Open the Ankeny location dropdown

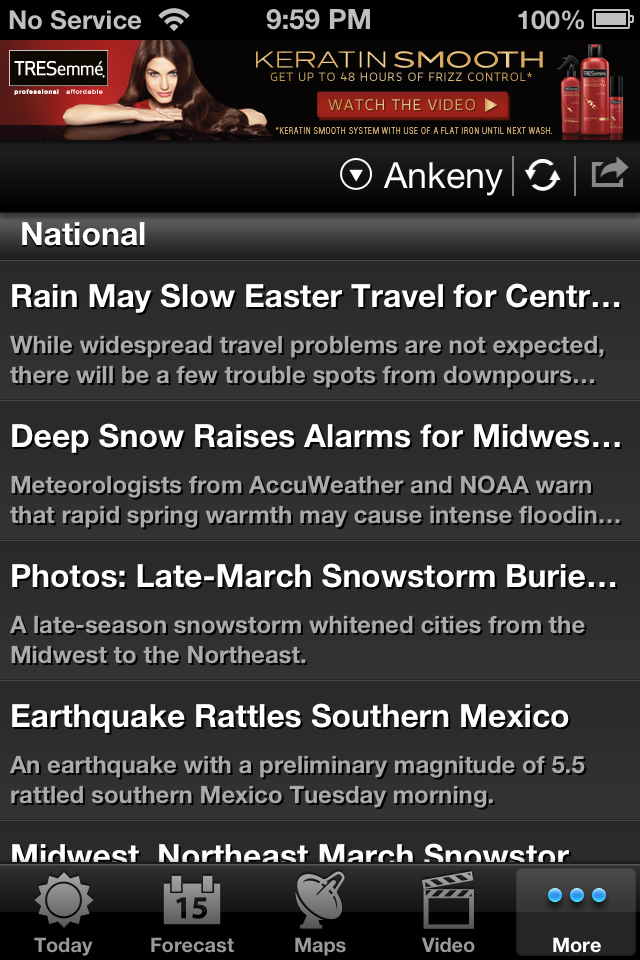pos(422,176)
